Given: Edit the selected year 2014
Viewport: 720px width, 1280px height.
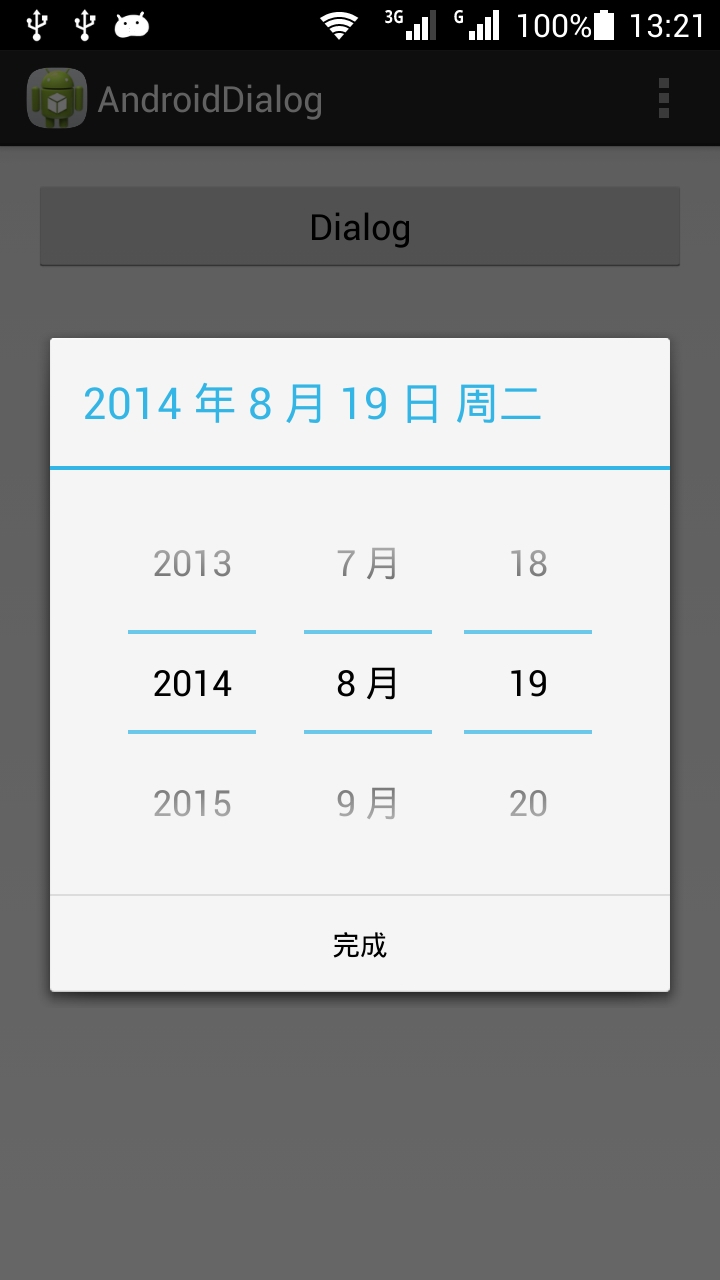Looking at the screenshot, I should 192,684.
